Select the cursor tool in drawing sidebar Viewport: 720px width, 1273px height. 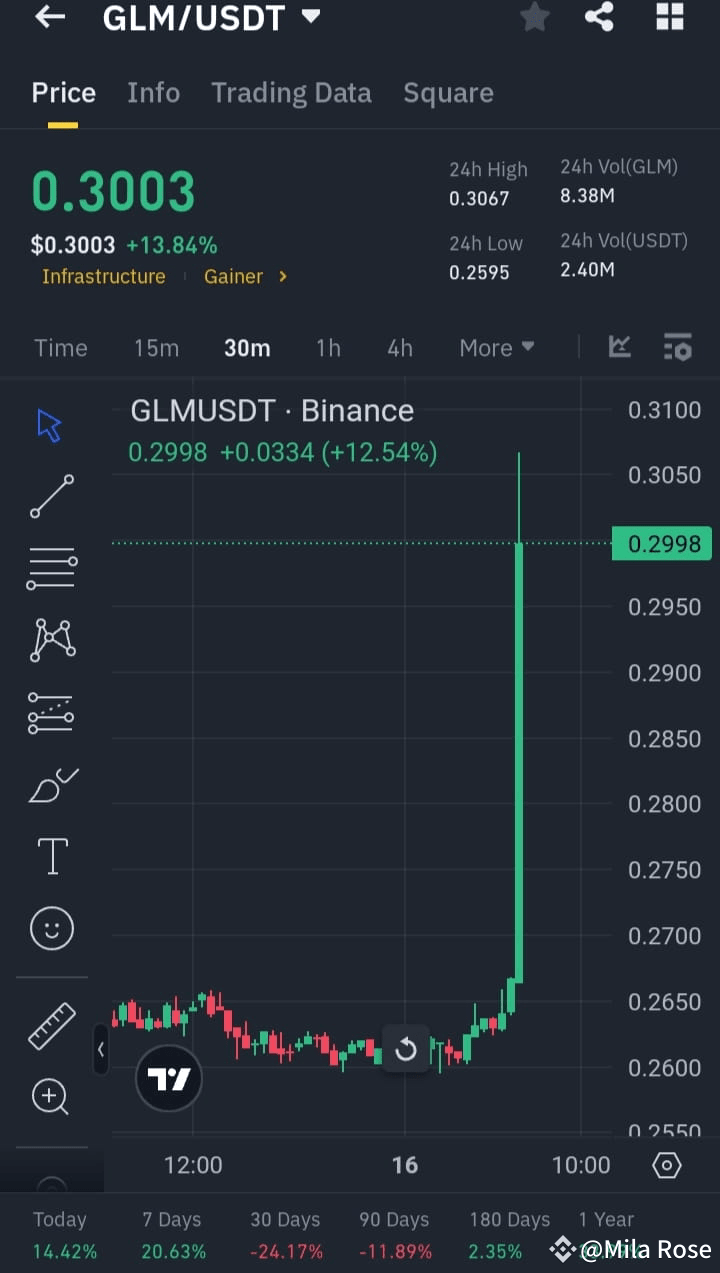tap(47, 424)
